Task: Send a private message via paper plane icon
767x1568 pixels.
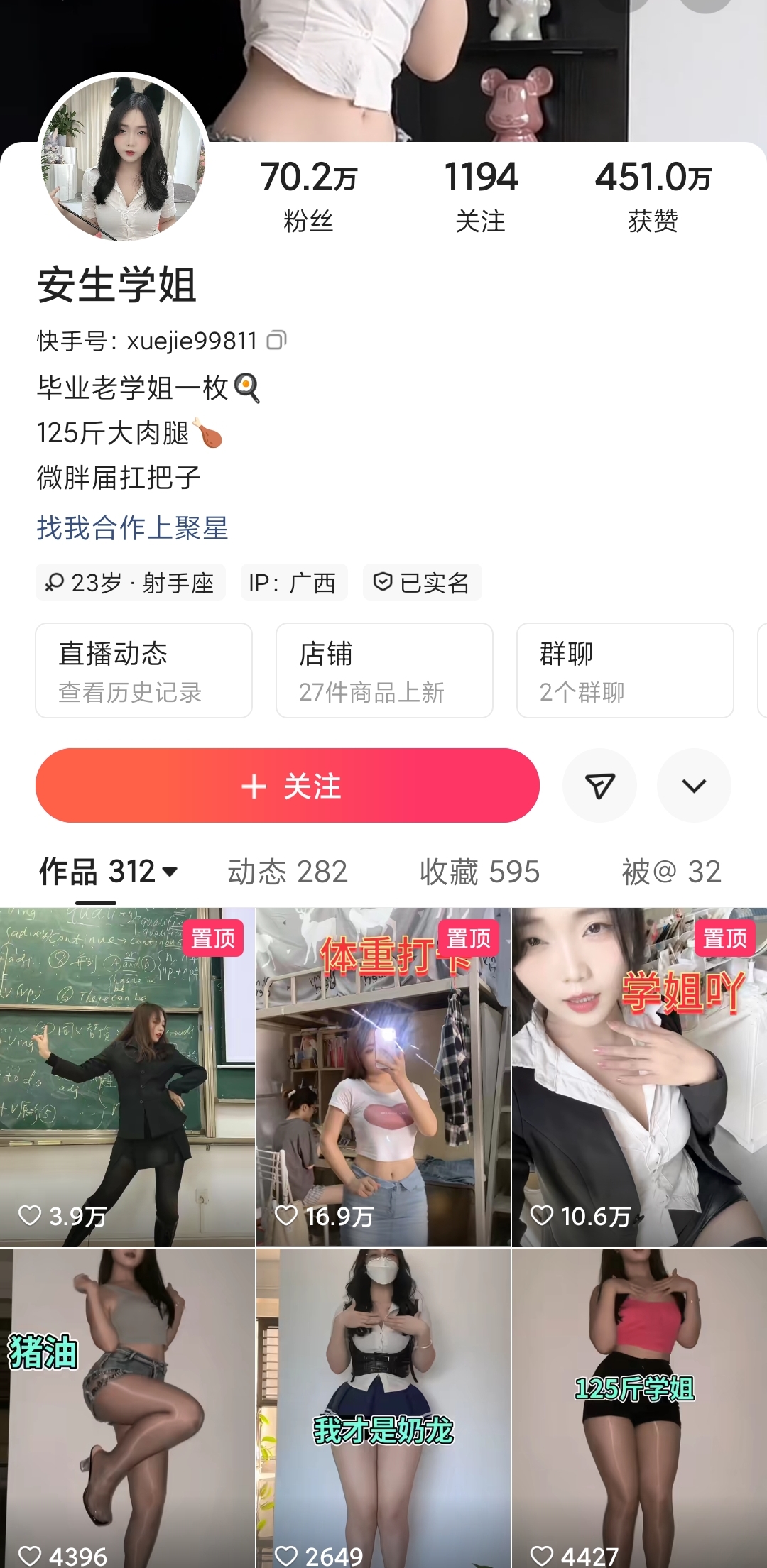Action: pos(599,786)
